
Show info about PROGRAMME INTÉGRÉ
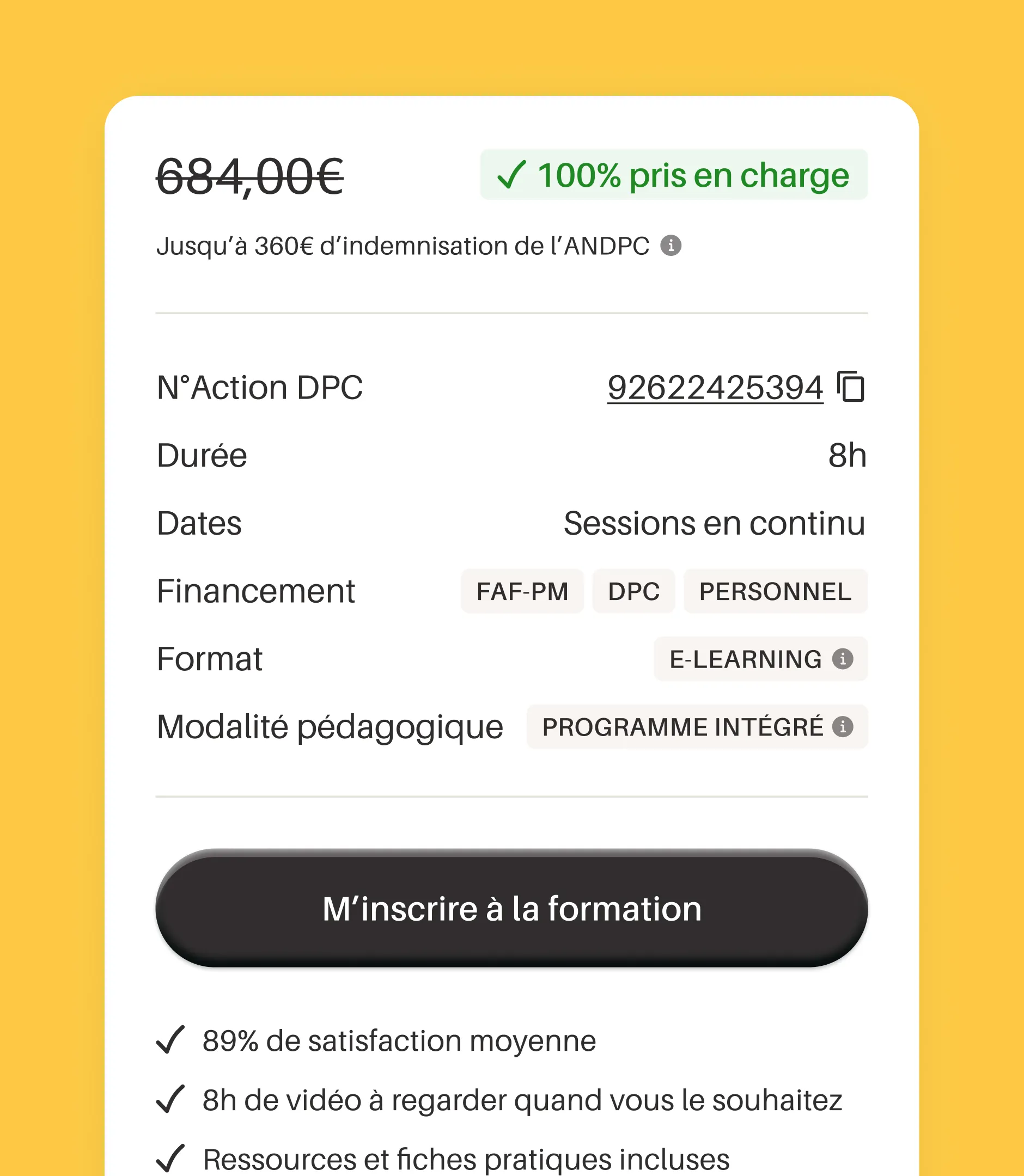coord(842,726)
